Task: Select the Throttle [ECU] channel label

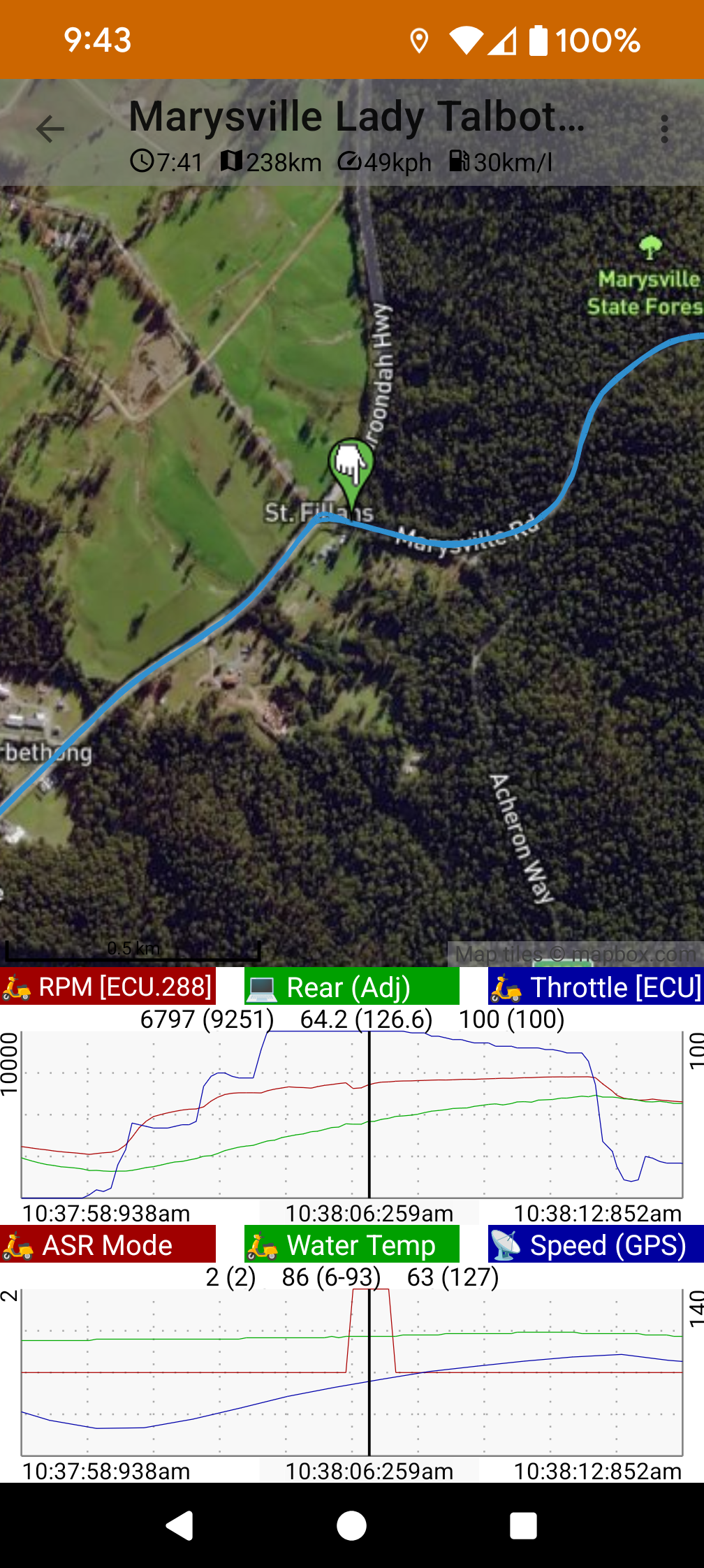Action: (596, 987)
